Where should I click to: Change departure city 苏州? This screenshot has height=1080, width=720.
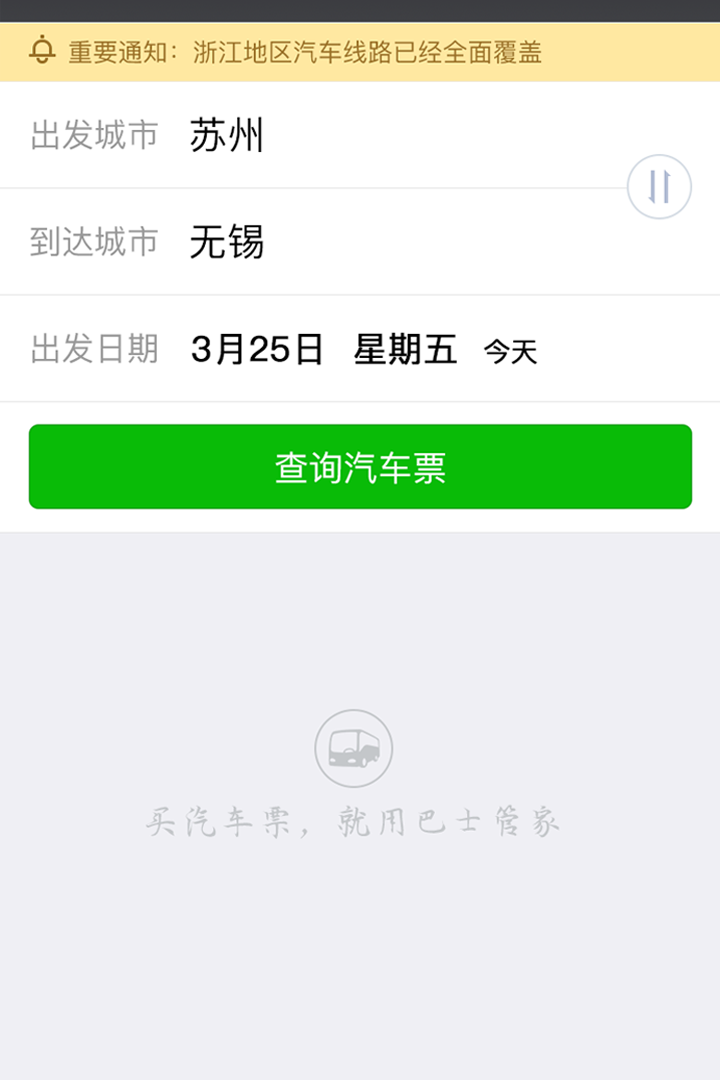(x=227, y=136)
